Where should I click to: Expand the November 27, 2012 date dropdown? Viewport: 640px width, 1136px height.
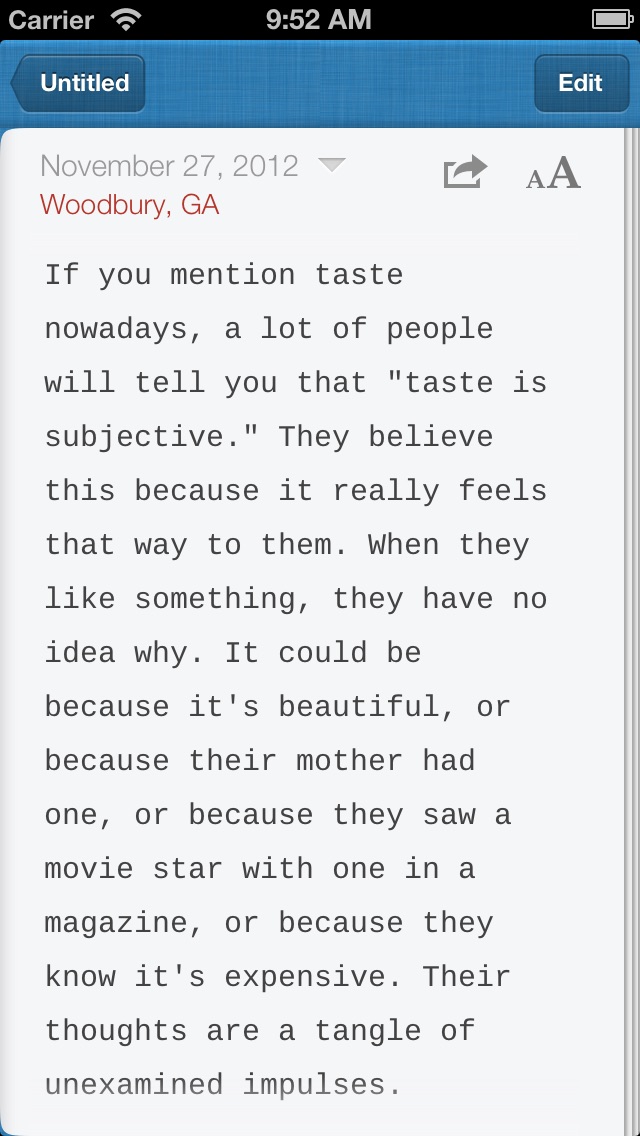(x=333, y=166)
